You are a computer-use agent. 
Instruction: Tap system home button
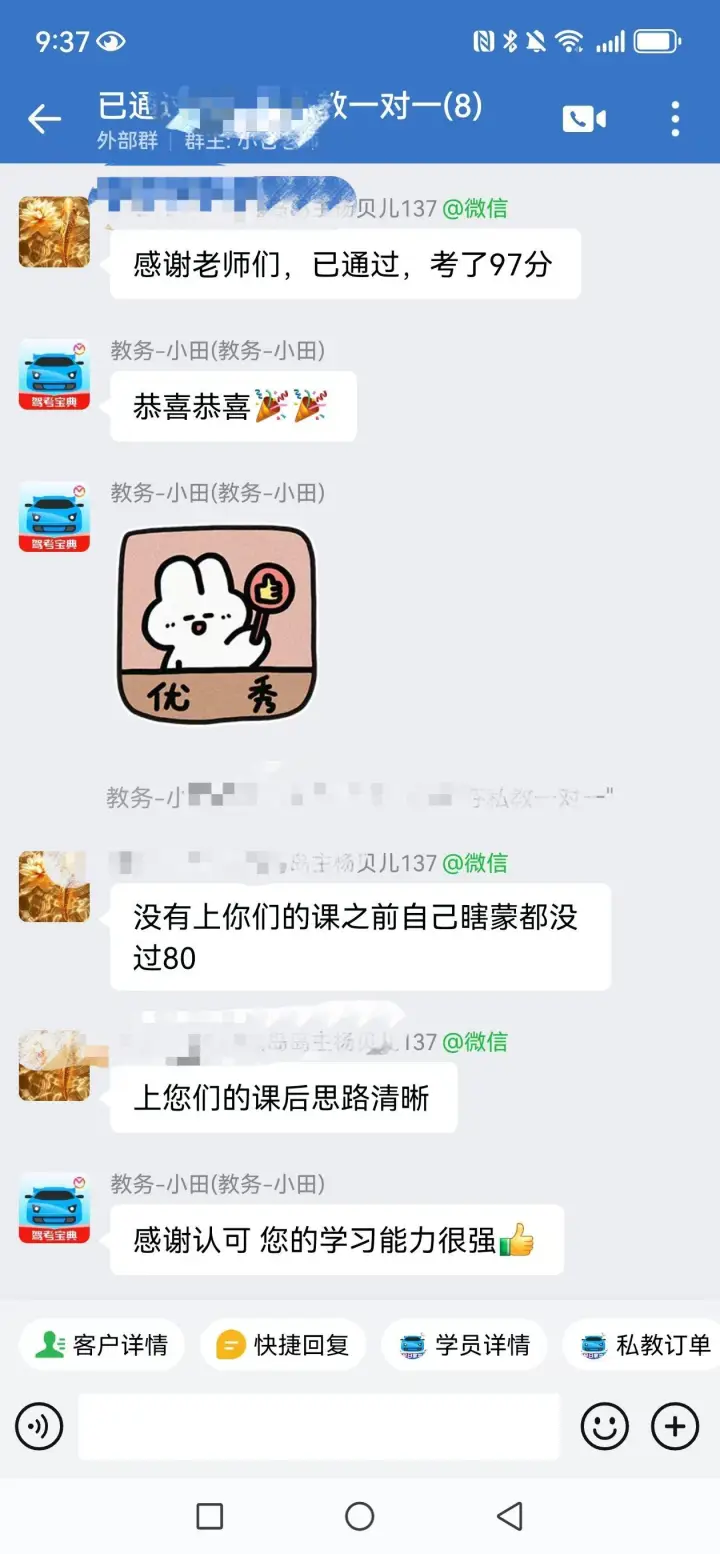tap(360, 1516)
